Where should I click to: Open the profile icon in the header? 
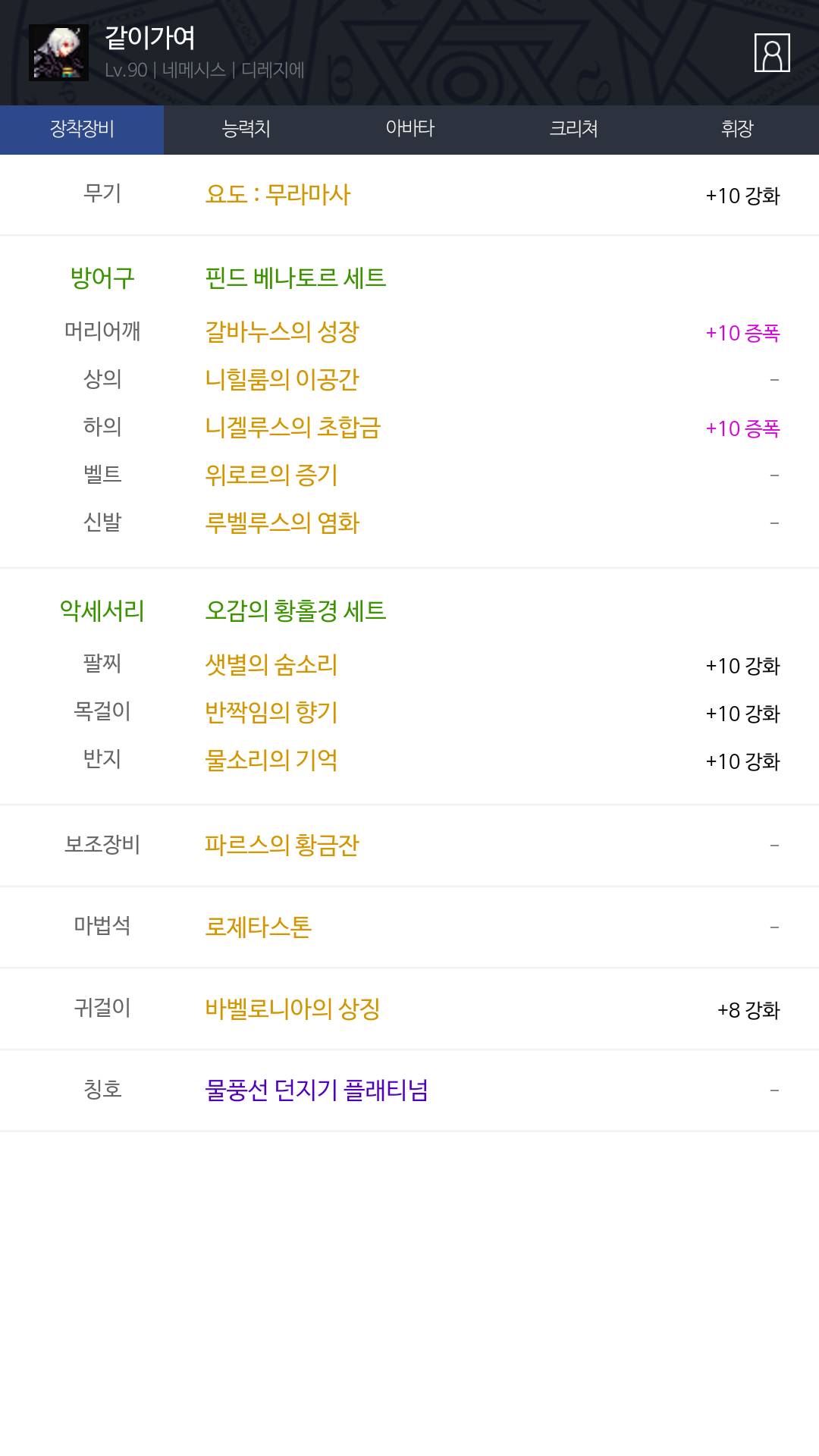click(772, 53)
